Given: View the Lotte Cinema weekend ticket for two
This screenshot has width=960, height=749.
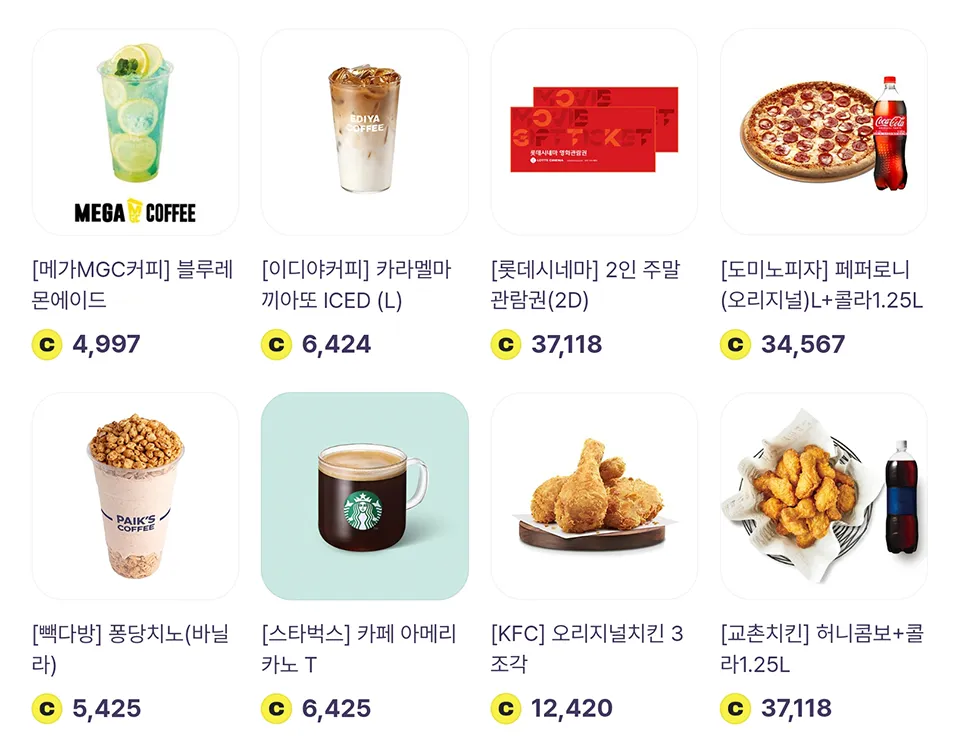Looking at the screenshot, I should (x=594, y=132).
